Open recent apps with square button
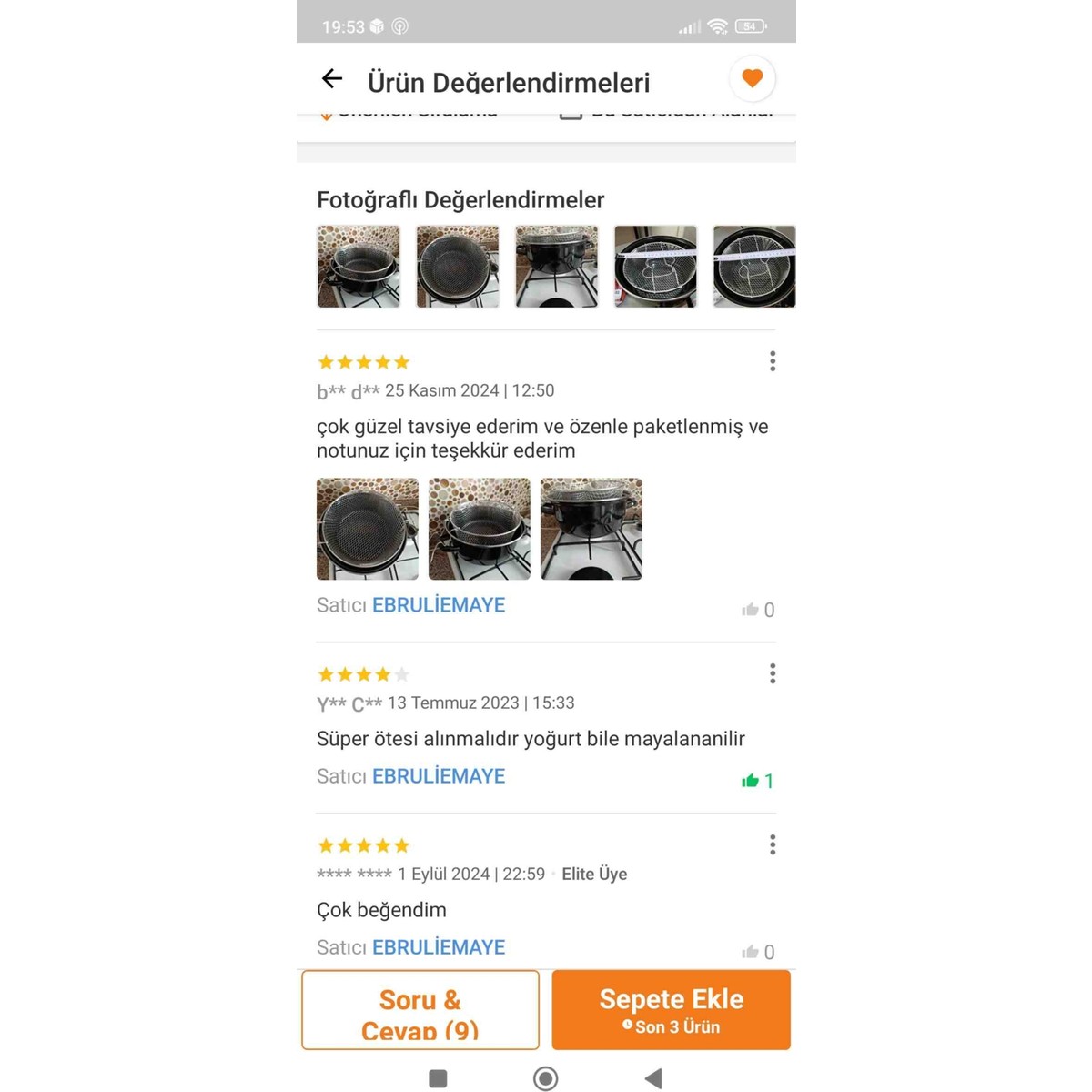This screenshot has height=1092, width=1092. 438,1078
